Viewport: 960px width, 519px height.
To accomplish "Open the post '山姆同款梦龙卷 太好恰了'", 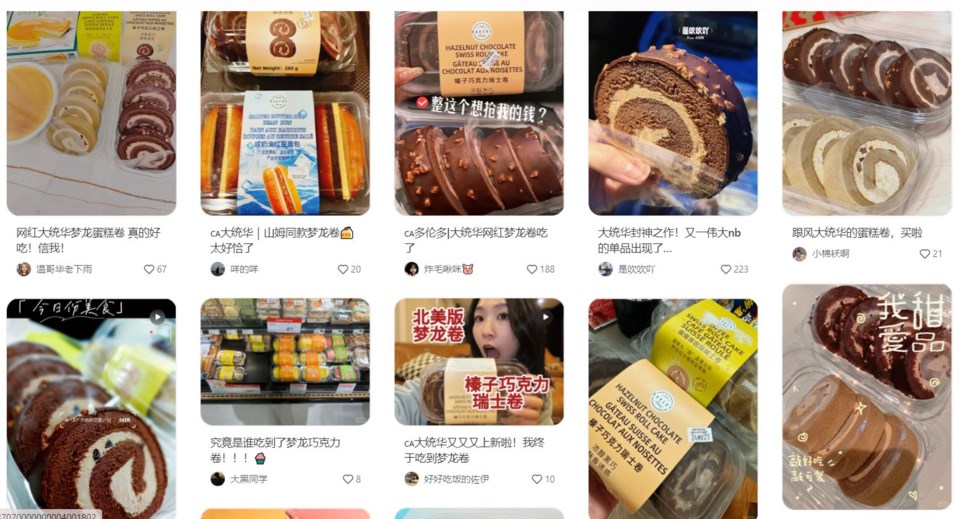I will 285,114.
